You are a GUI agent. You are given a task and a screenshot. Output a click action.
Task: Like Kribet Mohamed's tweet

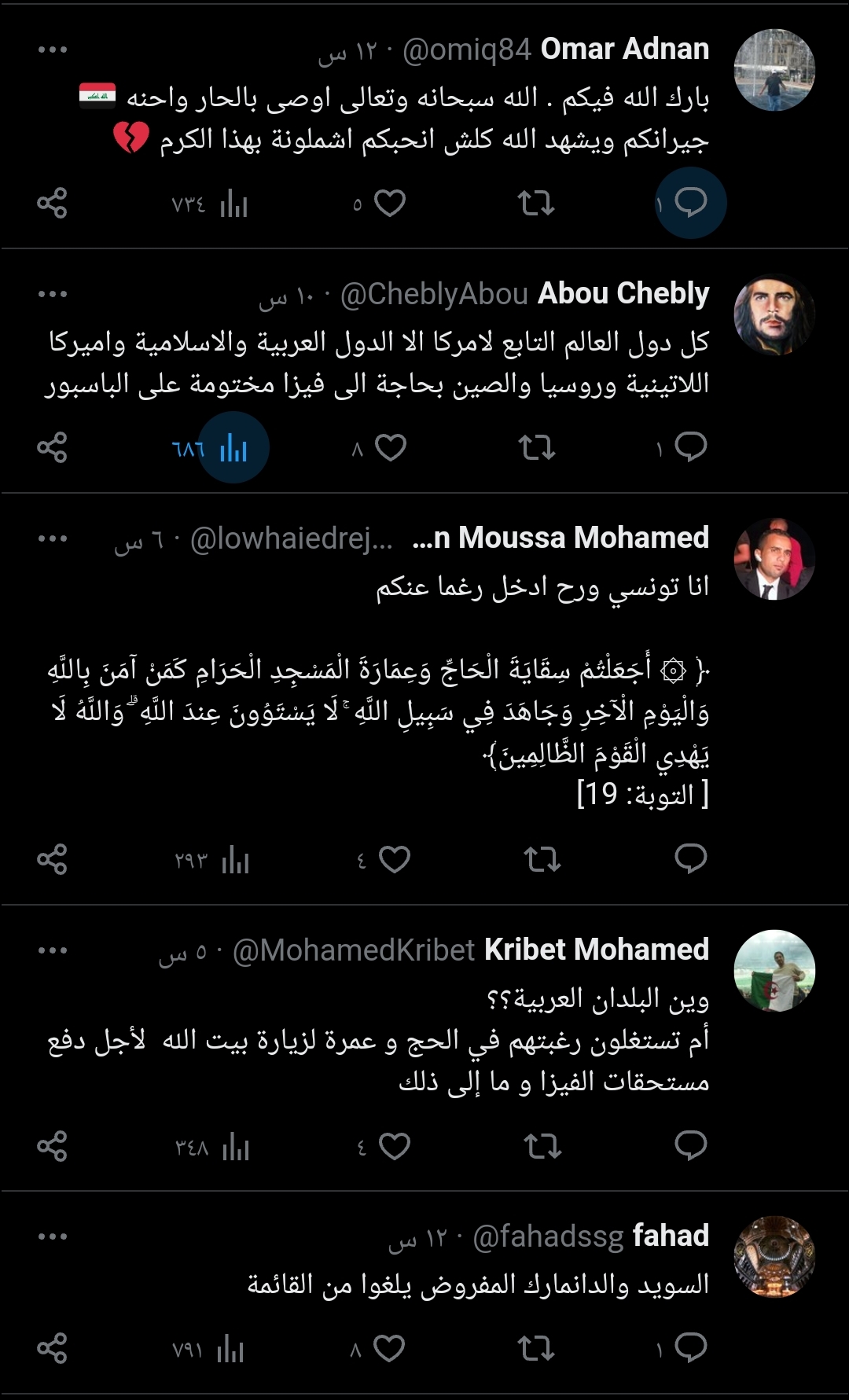(395, 1147)
